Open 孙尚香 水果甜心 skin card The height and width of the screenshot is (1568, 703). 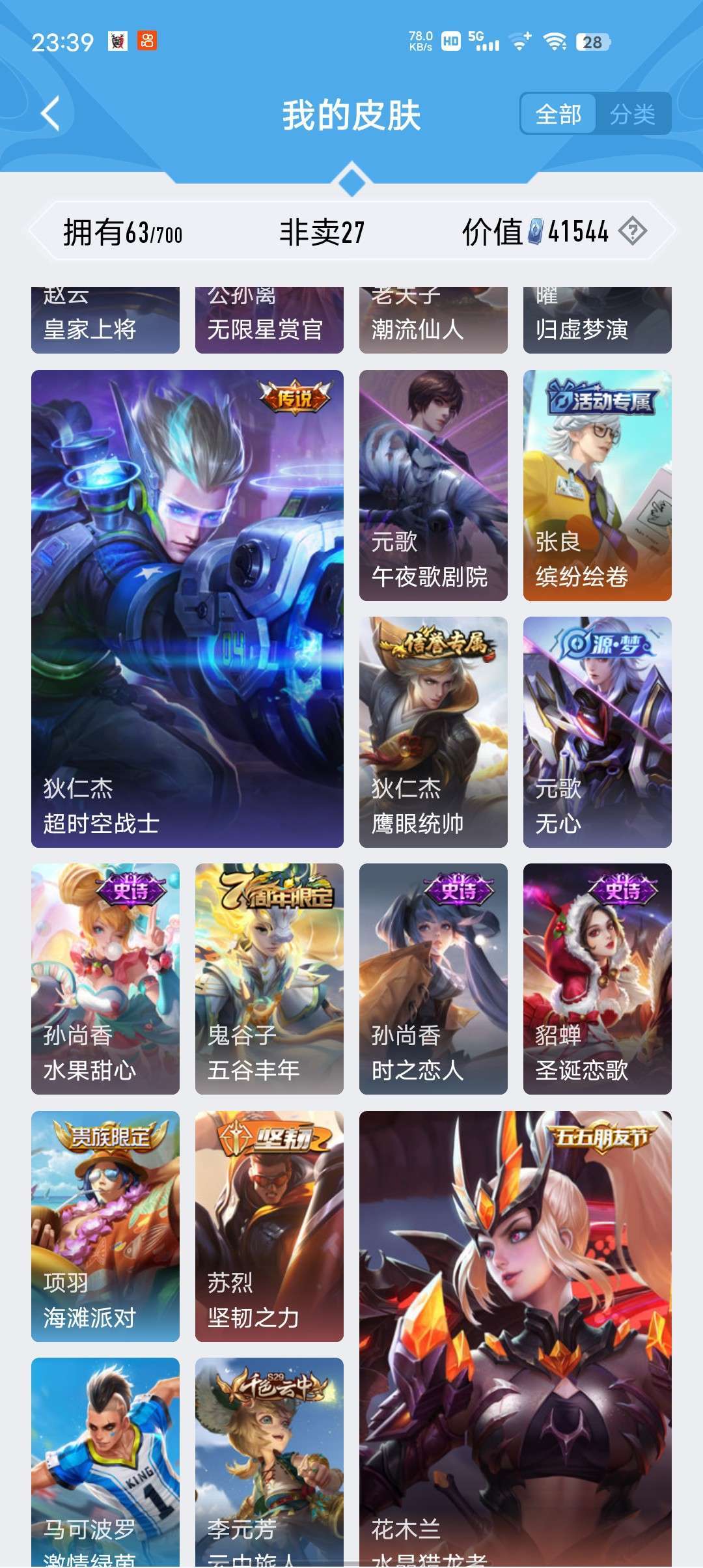click(x=105, y=979)
